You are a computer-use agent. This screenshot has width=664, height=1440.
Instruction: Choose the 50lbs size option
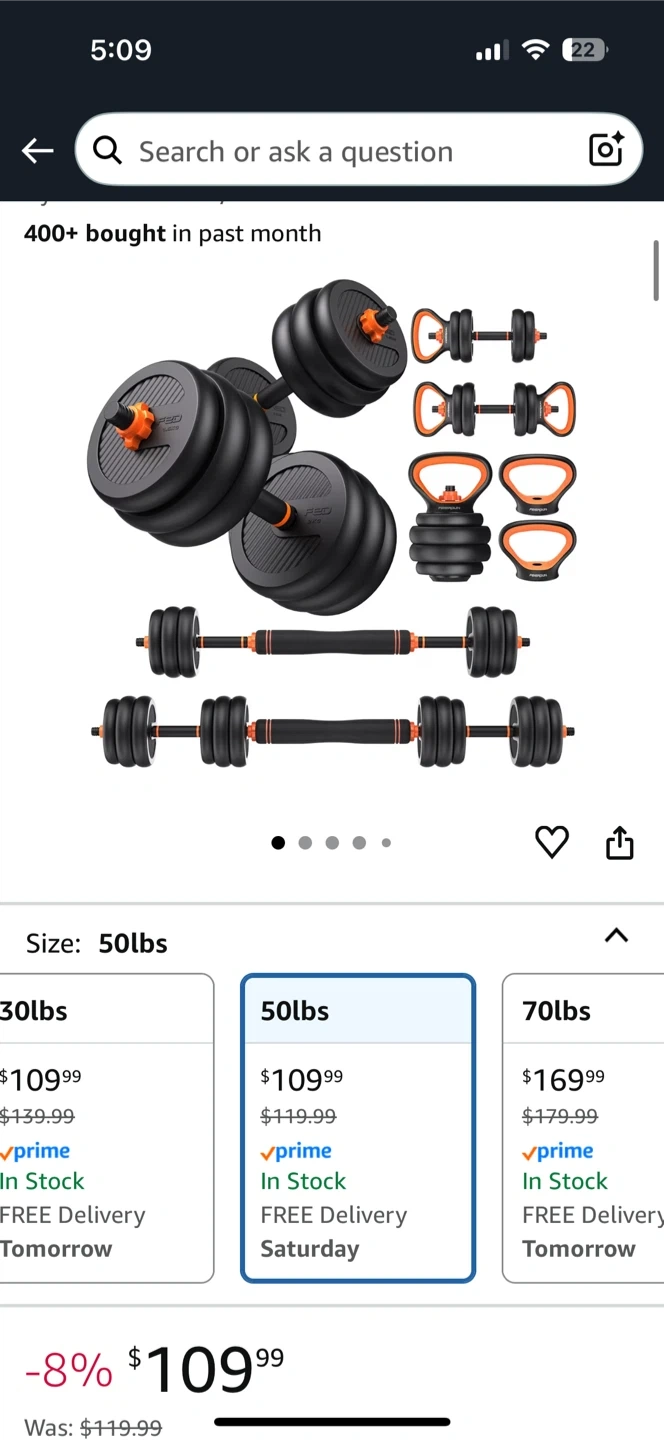[x=357, y=1127]
